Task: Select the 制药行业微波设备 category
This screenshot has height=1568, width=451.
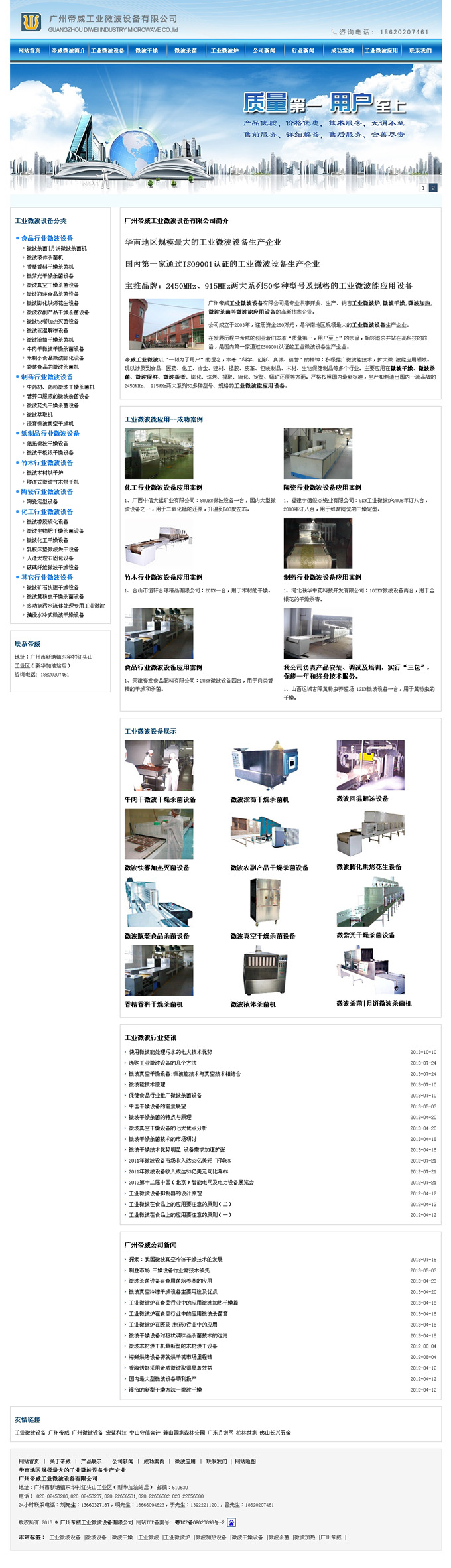Action: point(47,377)
